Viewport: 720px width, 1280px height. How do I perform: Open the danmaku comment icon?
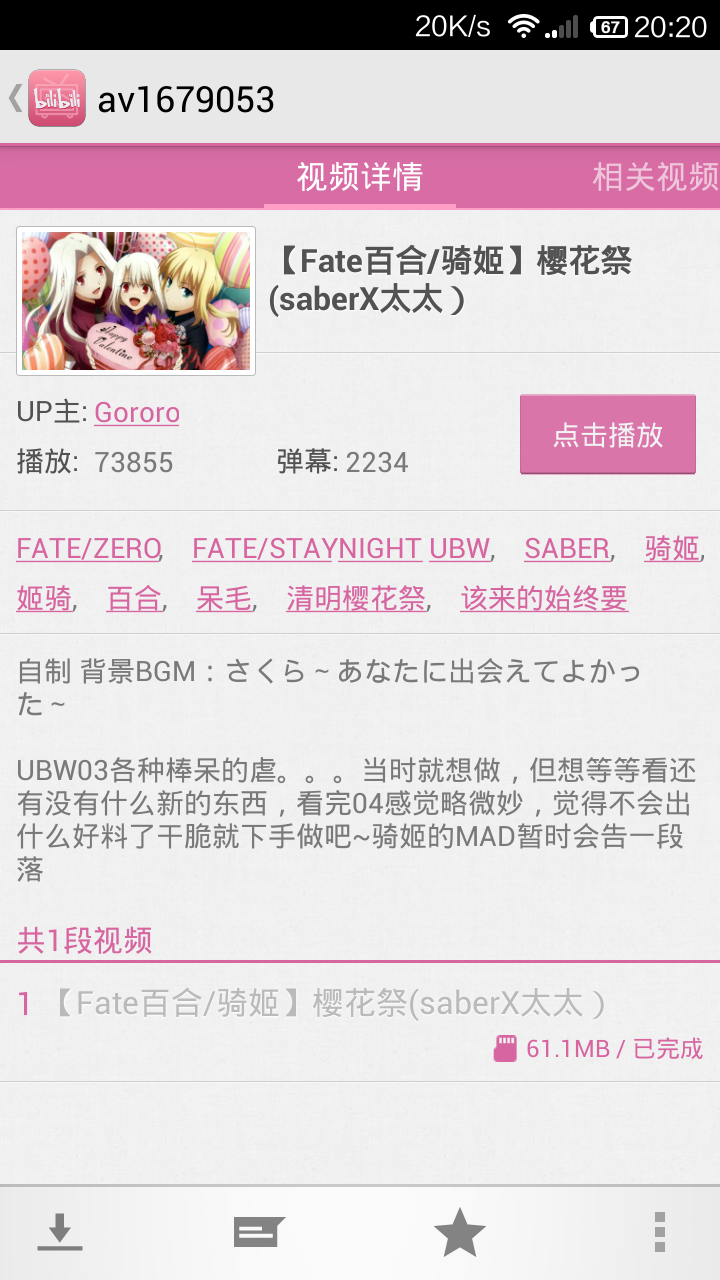click(259, 1232)
